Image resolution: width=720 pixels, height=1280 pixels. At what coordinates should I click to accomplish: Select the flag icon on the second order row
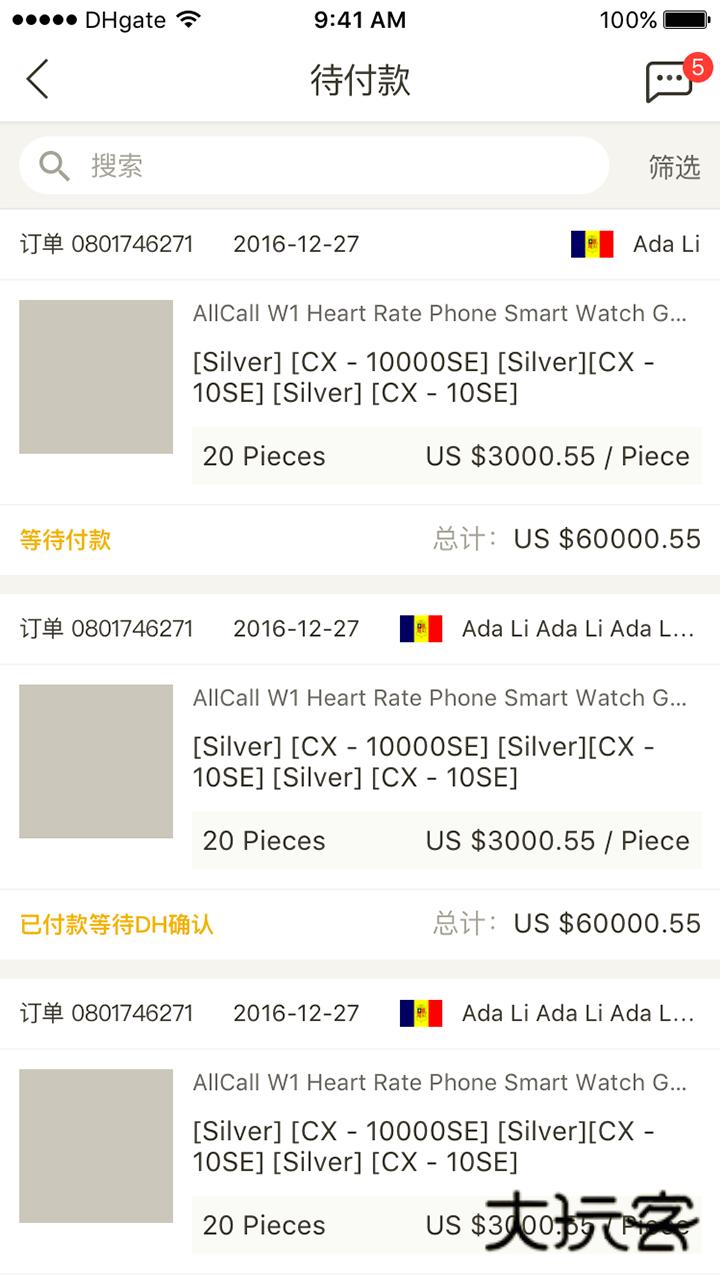coord(423,628)
